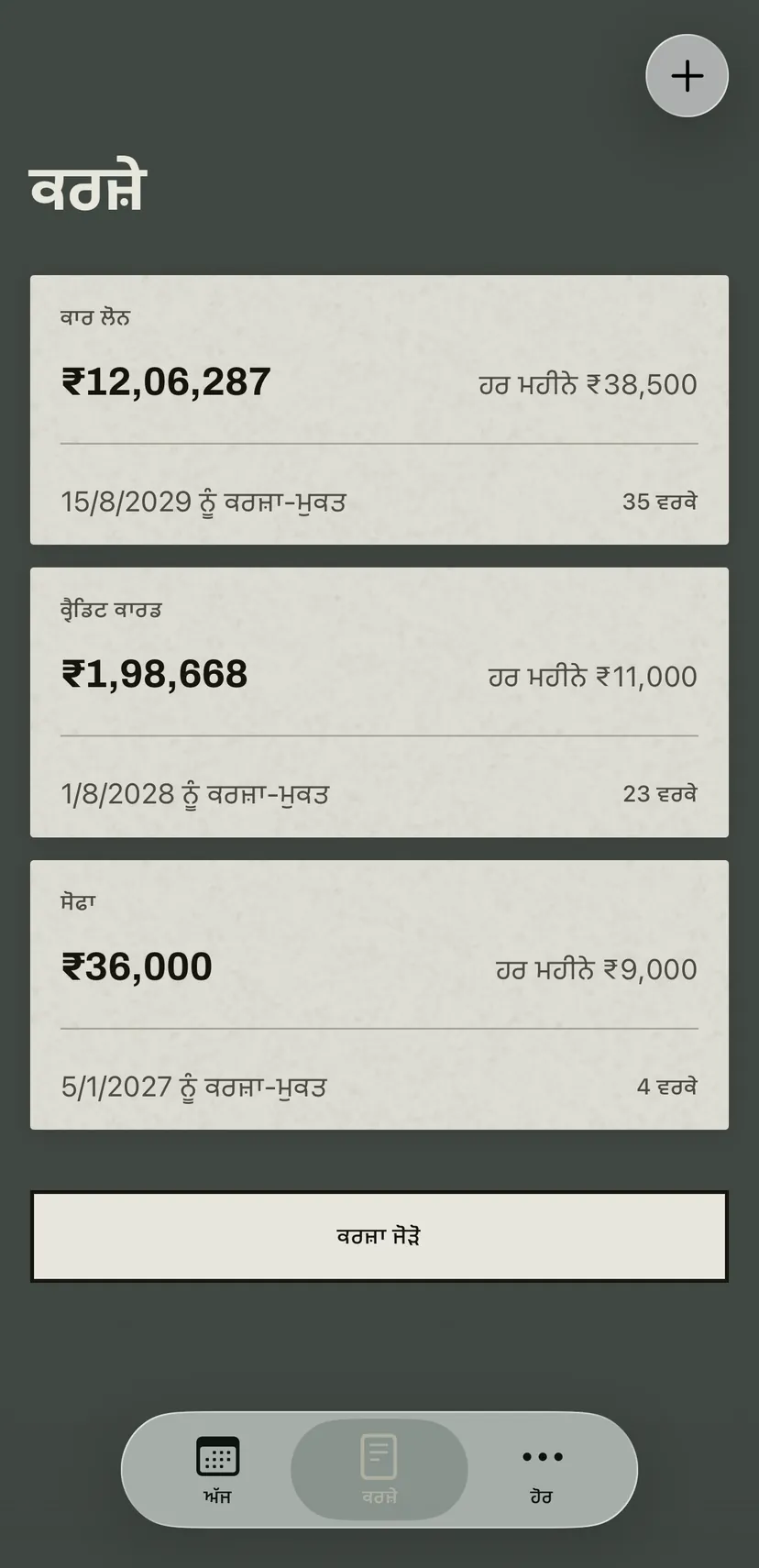Screen dimensions: 759x1568
Task: Tap the plus icon to add debt
Action: coord(687,75)
